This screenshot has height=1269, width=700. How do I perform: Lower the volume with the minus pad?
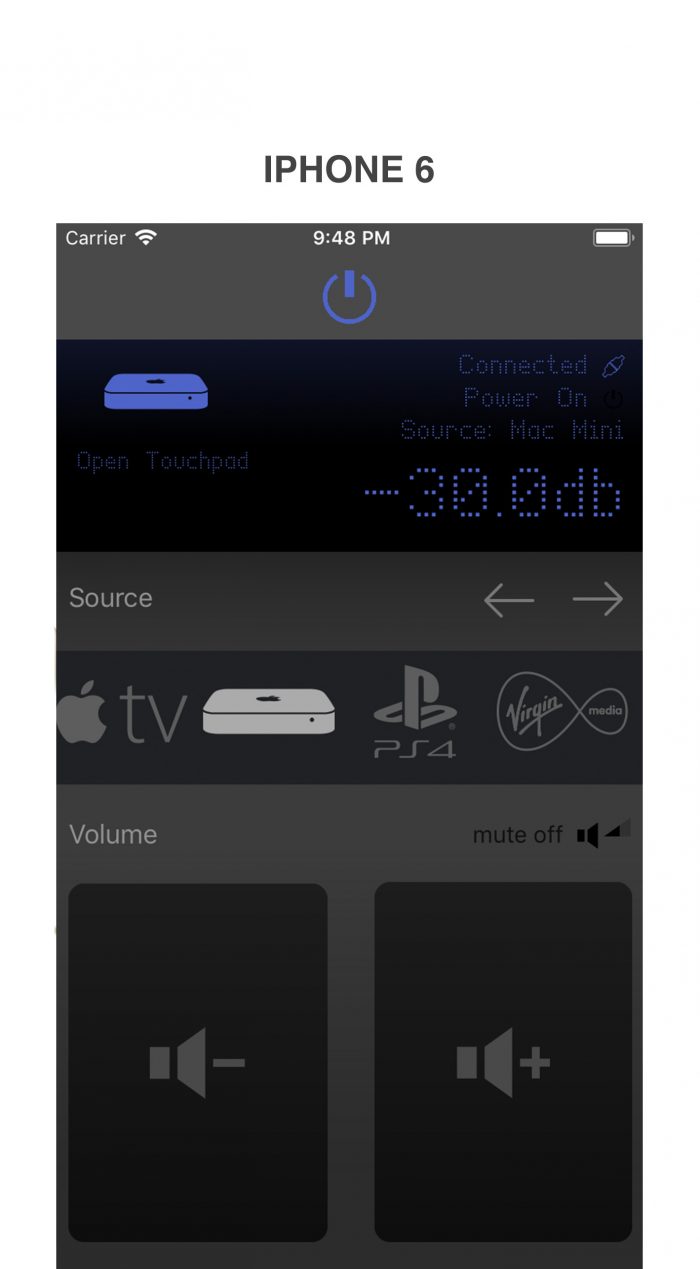tap(198, 1062)
